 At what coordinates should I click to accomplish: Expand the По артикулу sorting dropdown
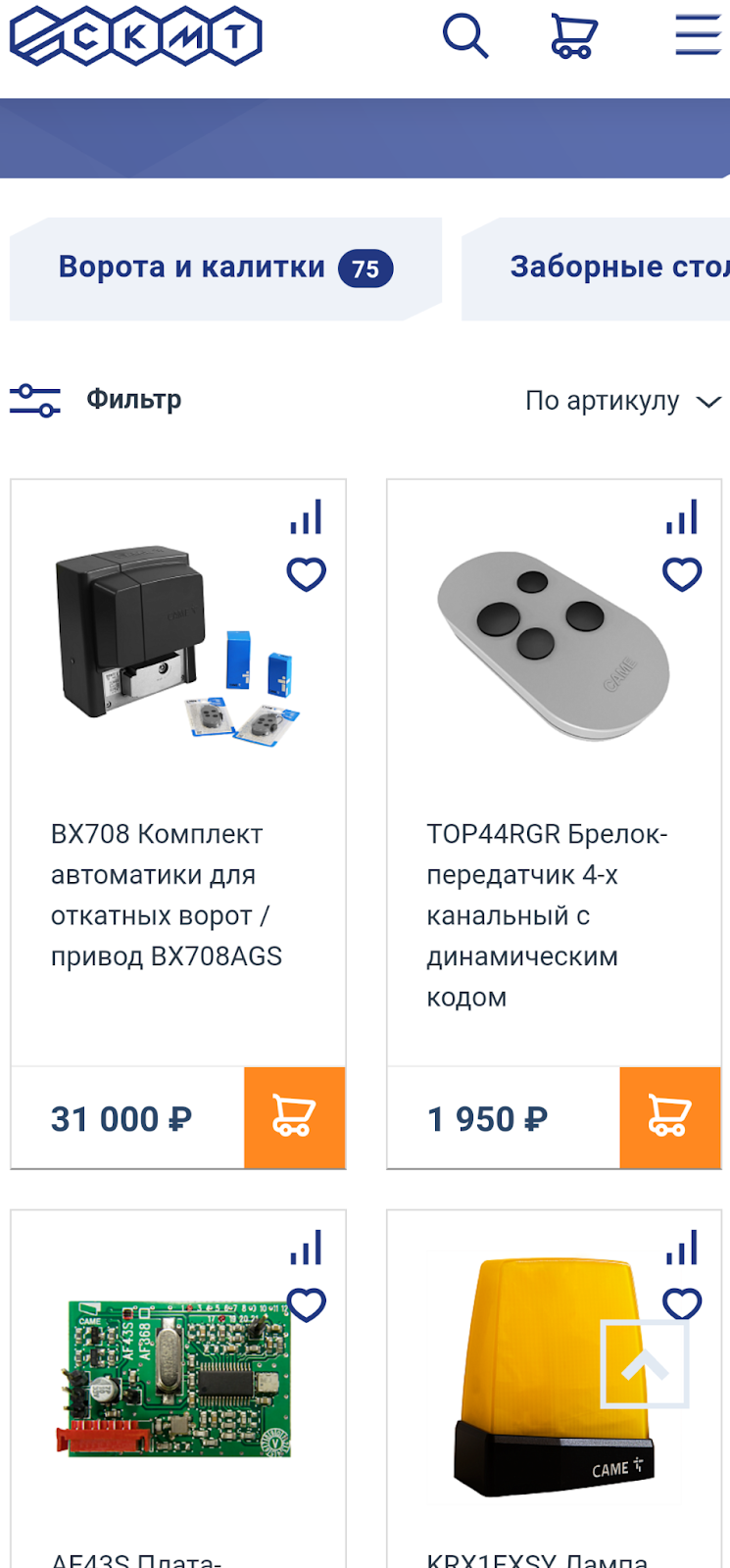pos(622,401)
